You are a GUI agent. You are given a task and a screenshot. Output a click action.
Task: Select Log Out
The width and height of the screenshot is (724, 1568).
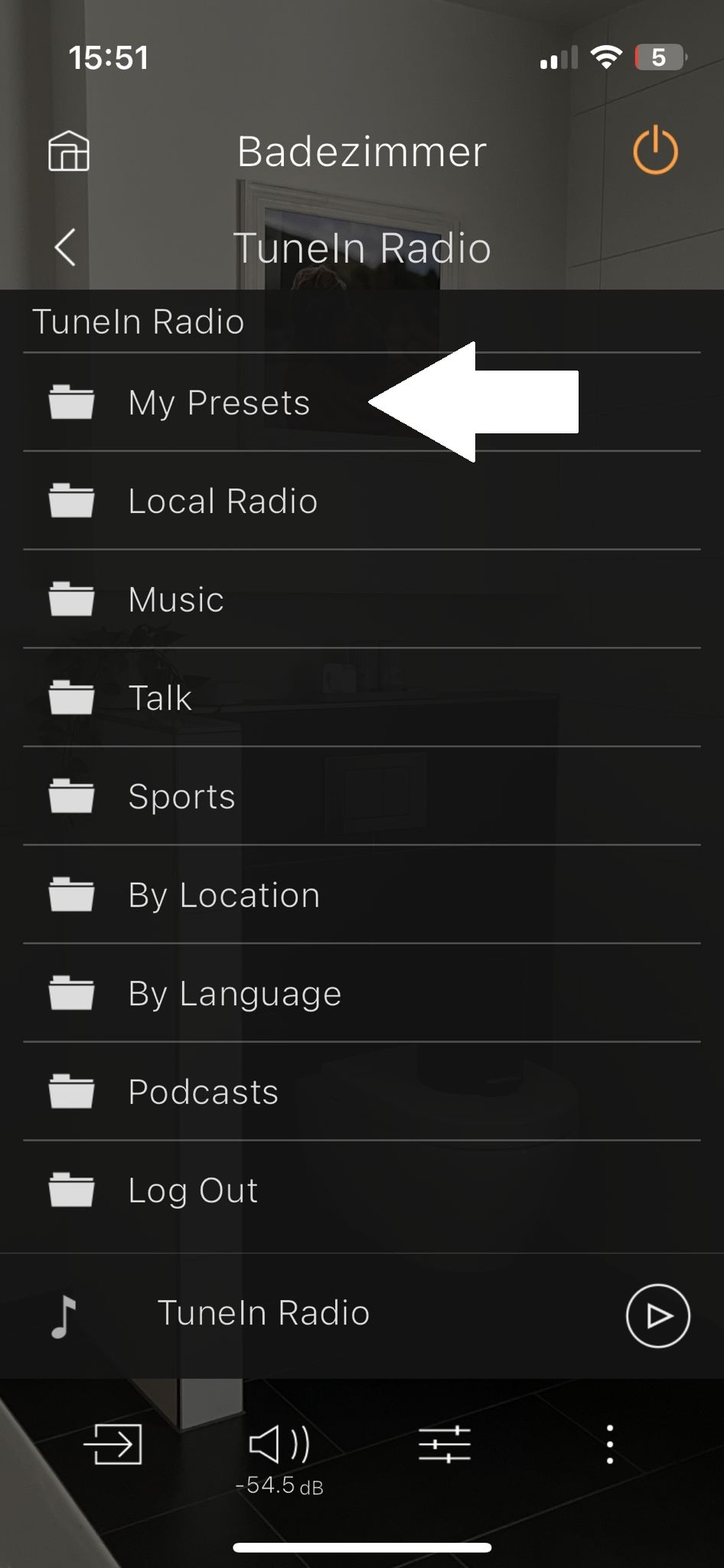pyautogui.click(x=193, y=1191)
